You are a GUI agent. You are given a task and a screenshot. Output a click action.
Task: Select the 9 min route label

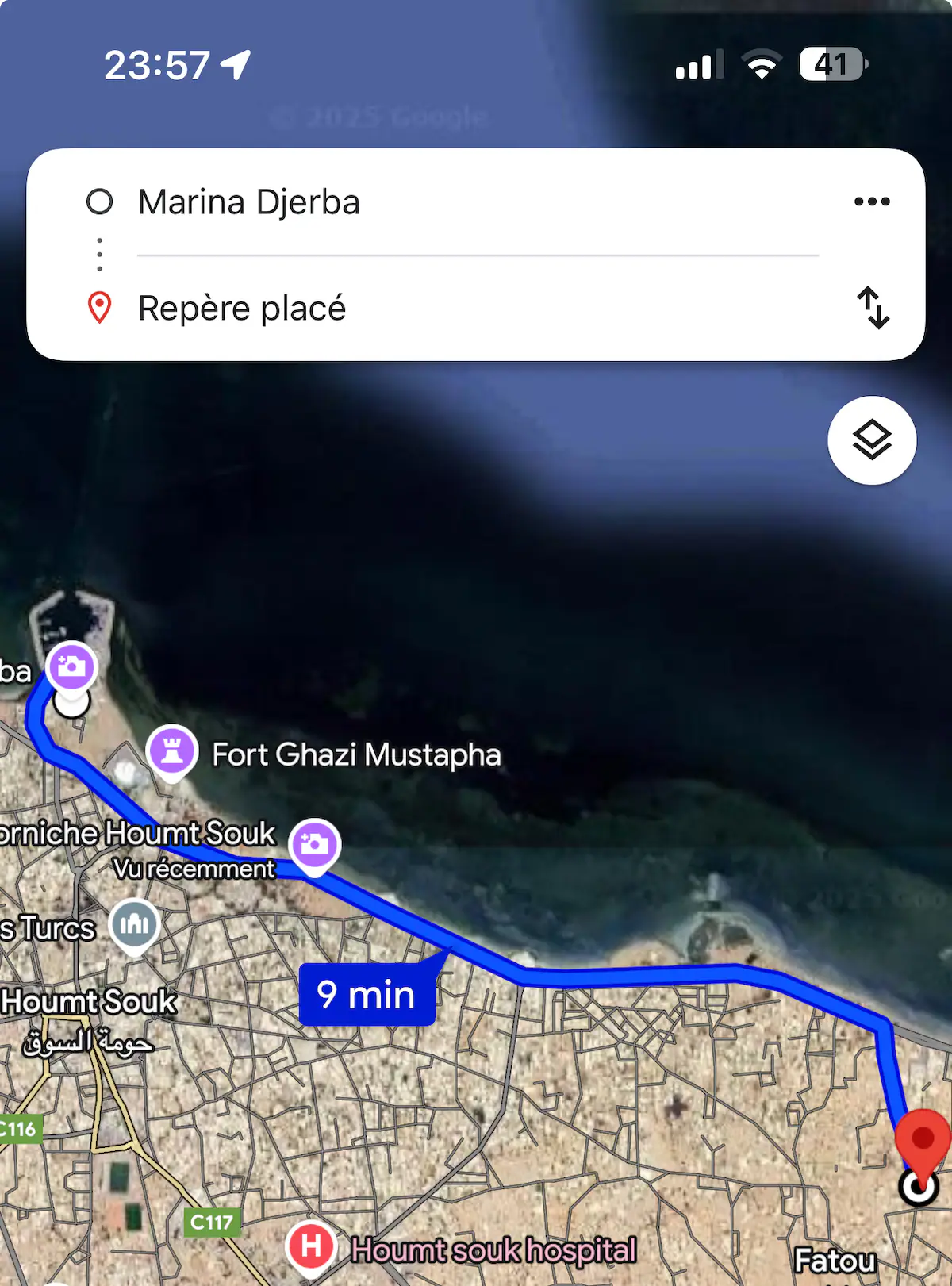click(x=367, y=994)
